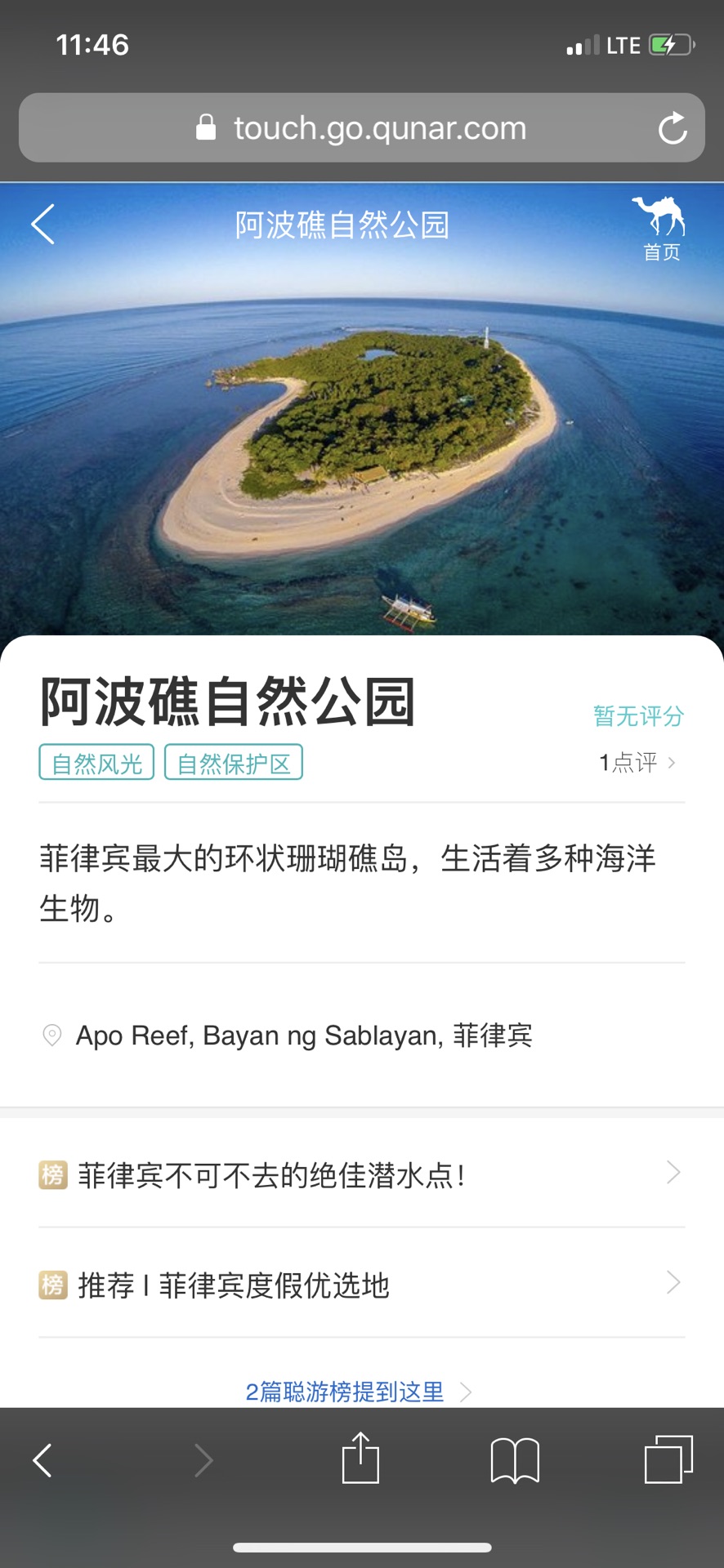The height and width of the screenshot is (1568, 724).
Task: Tap the touch.go.qunar.com address bar
Action: 361,128
